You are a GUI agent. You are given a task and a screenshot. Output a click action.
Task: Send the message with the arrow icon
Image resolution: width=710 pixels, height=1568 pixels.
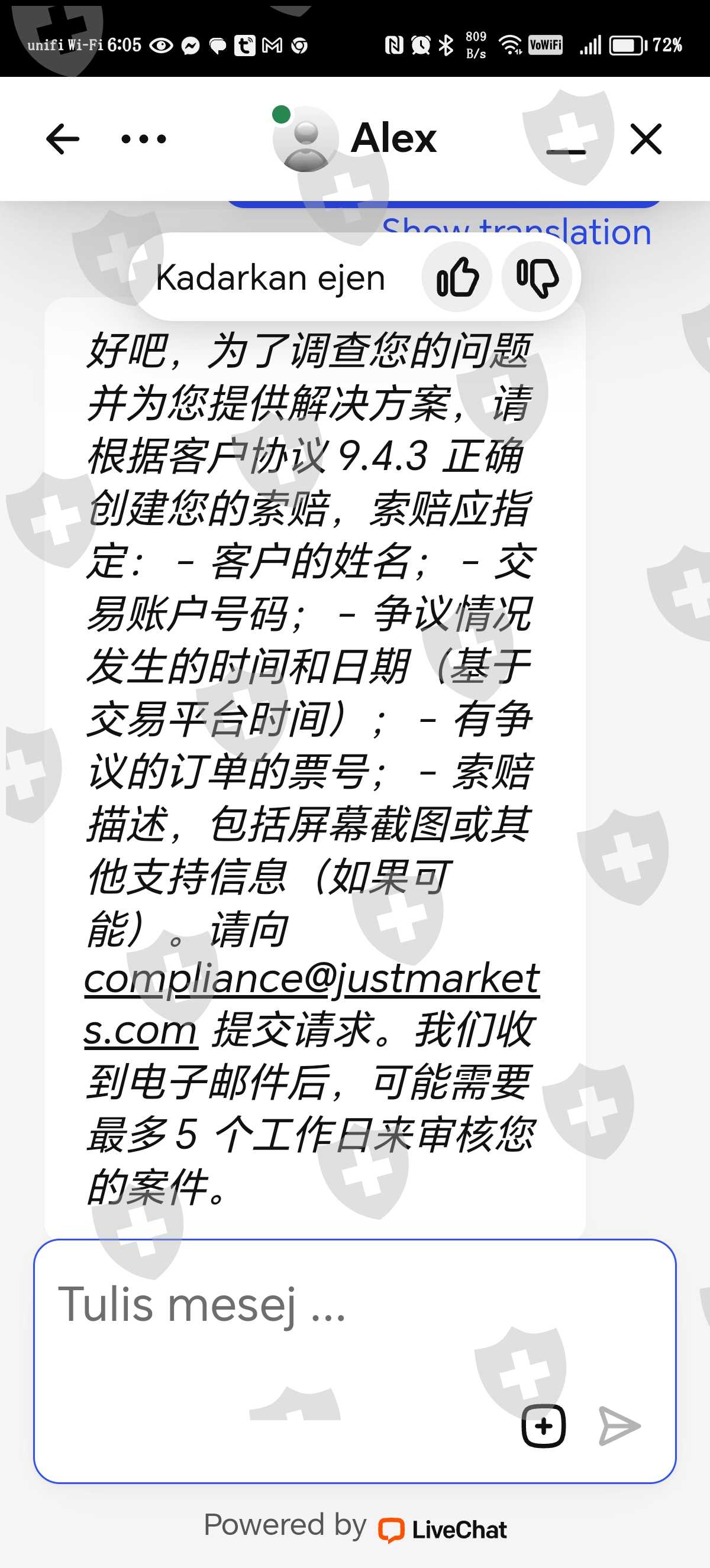(619, 1426)
